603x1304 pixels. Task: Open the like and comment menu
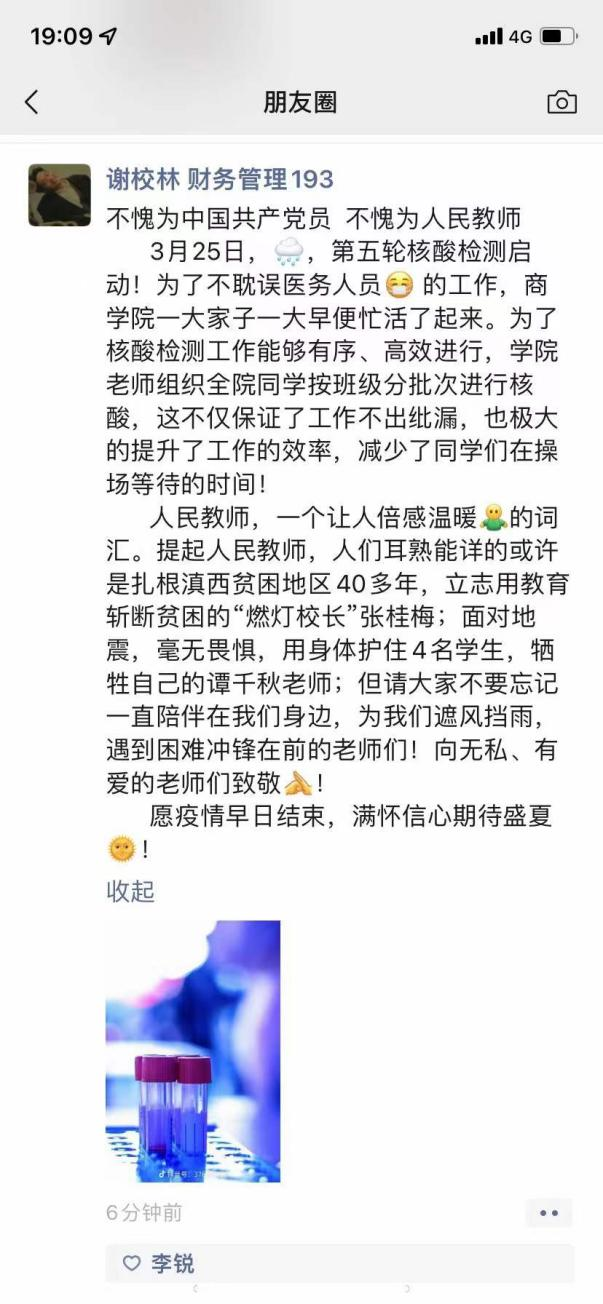click(x=549, y=1213)
